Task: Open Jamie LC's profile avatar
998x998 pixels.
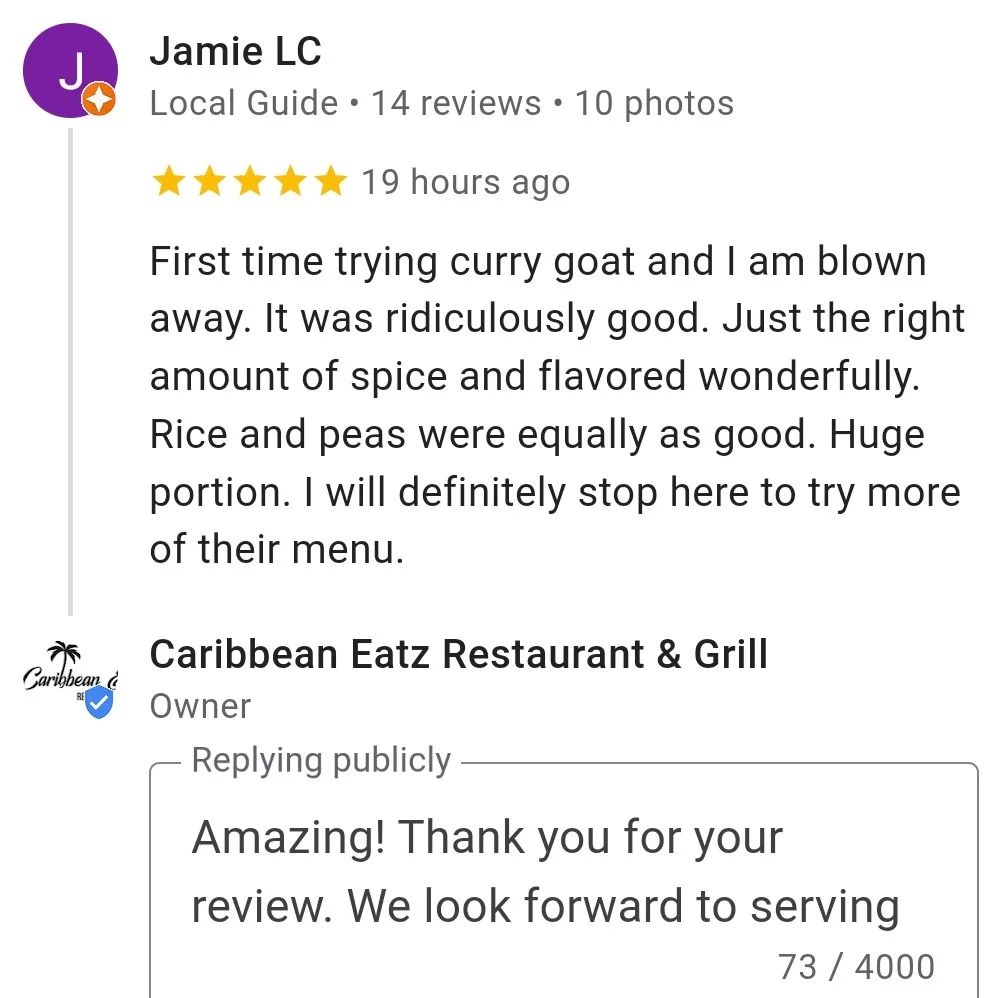Action: click(x=70, y=72)
